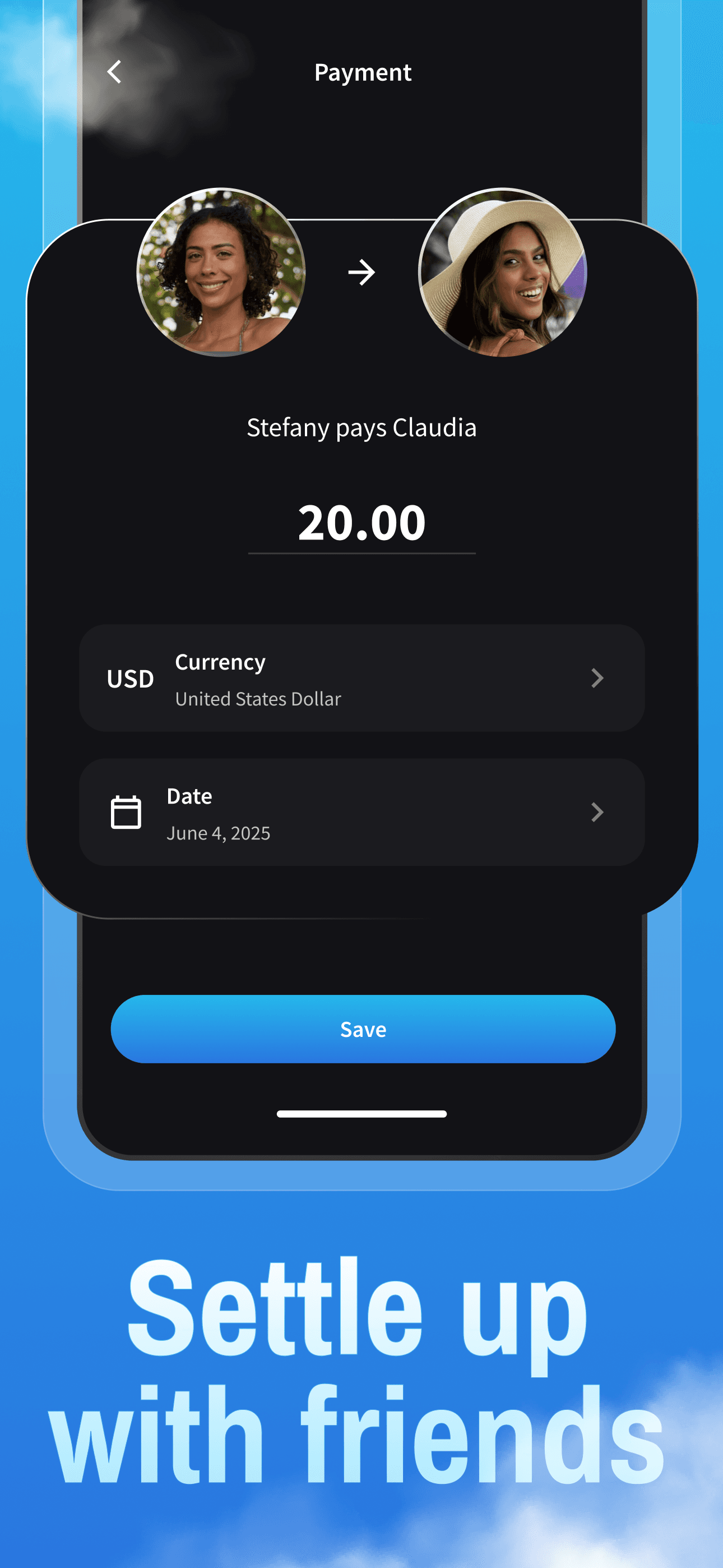The height and width of the screenshot is (1568, 723).
Task: Click 'Stefany pays Claudia' text
Action: click(361, 427)
